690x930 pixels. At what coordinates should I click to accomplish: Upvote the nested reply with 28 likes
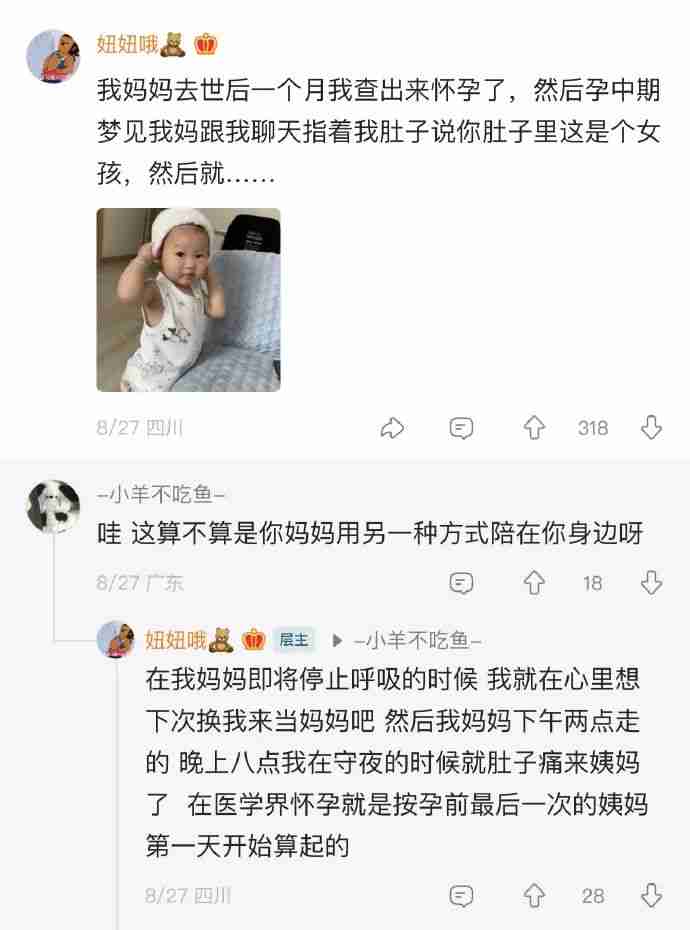(x=535, y=895)
